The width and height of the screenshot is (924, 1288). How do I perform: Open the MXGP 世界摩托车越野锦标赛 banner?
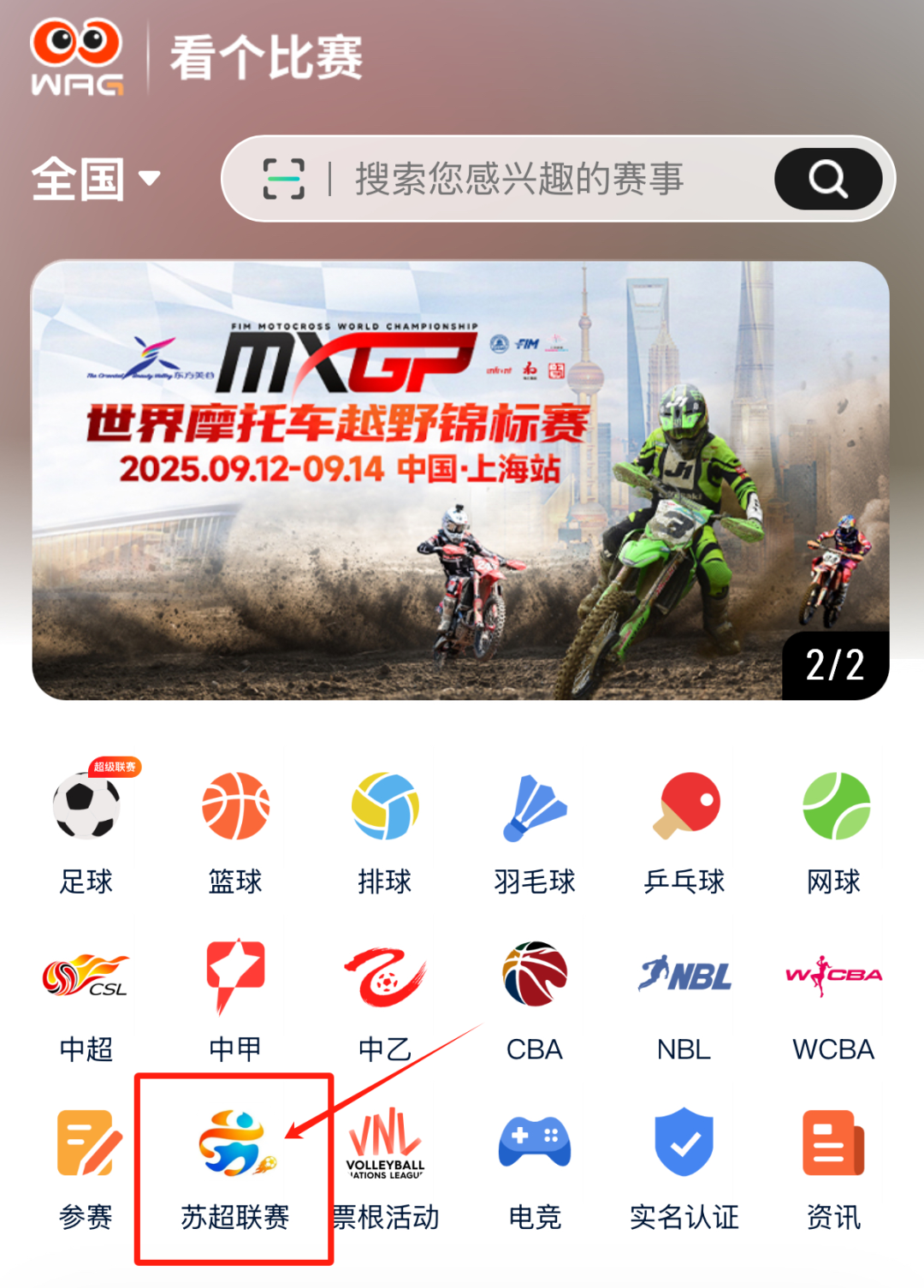click(x=460, y=480)
